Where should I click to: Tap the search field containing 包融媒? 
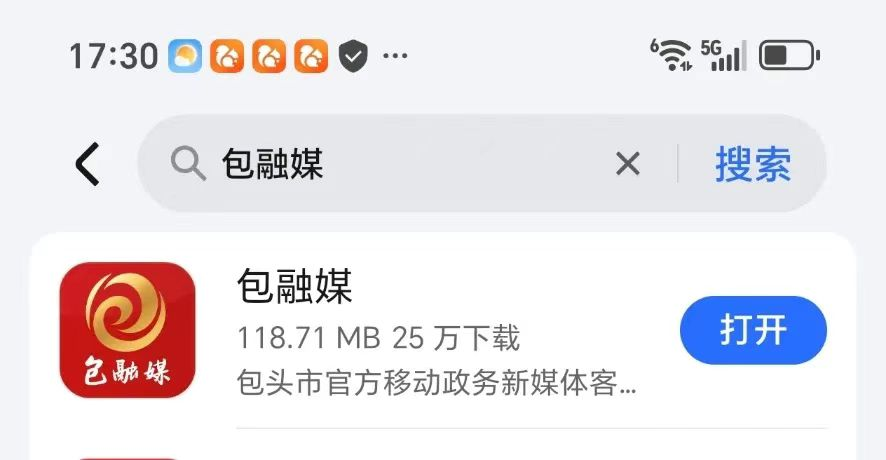(x=400, y=164)
